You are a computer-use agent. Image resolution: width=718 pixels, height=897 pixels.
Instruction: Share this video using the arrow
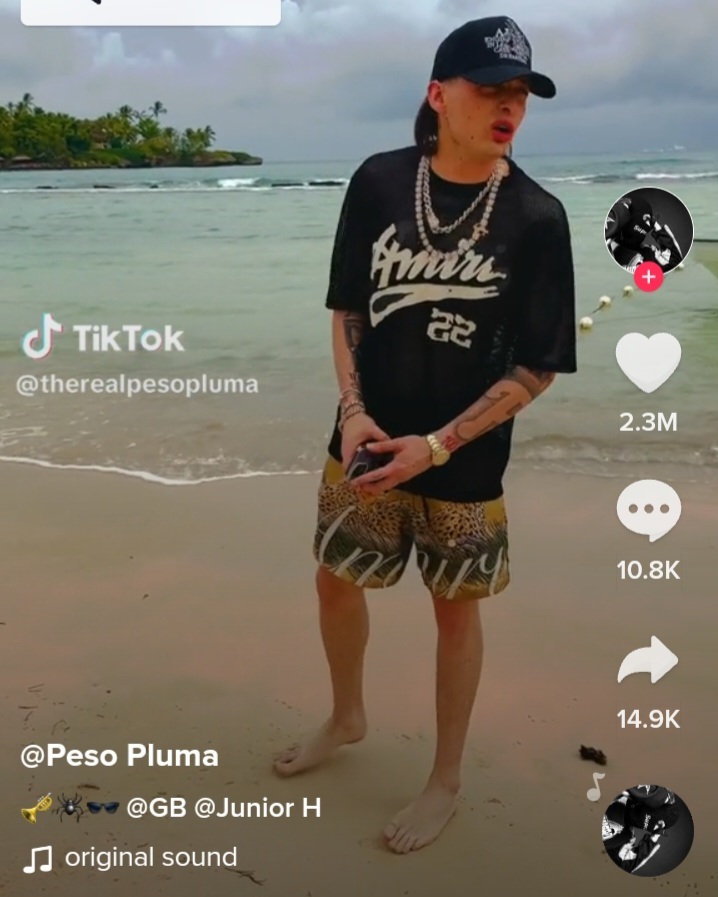click(648, 661)
